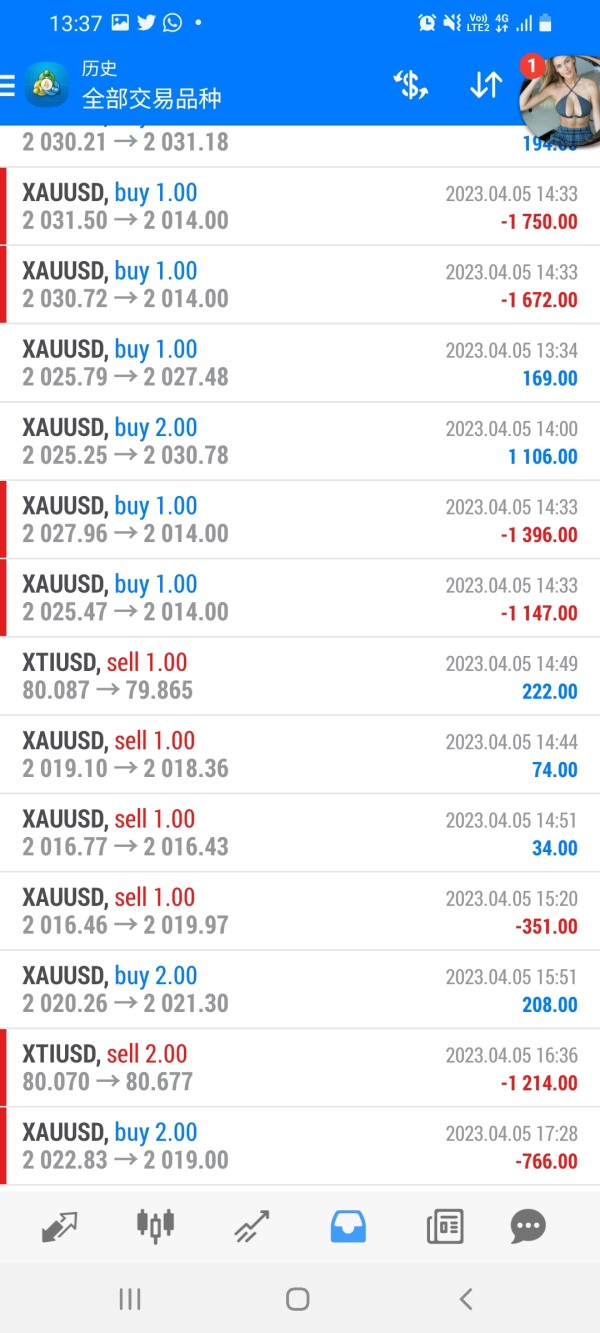600x1333 pixels.
Task: Open the currency symbol filter icon
Action: [x=410, y=85]
